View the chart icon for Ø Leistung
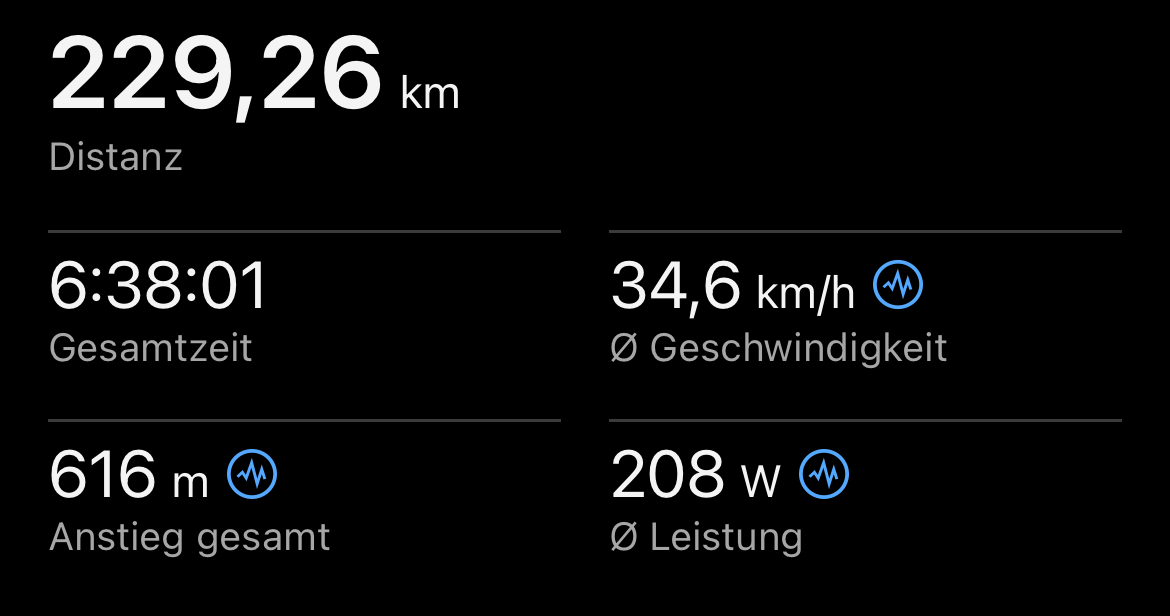 (824, 474)
